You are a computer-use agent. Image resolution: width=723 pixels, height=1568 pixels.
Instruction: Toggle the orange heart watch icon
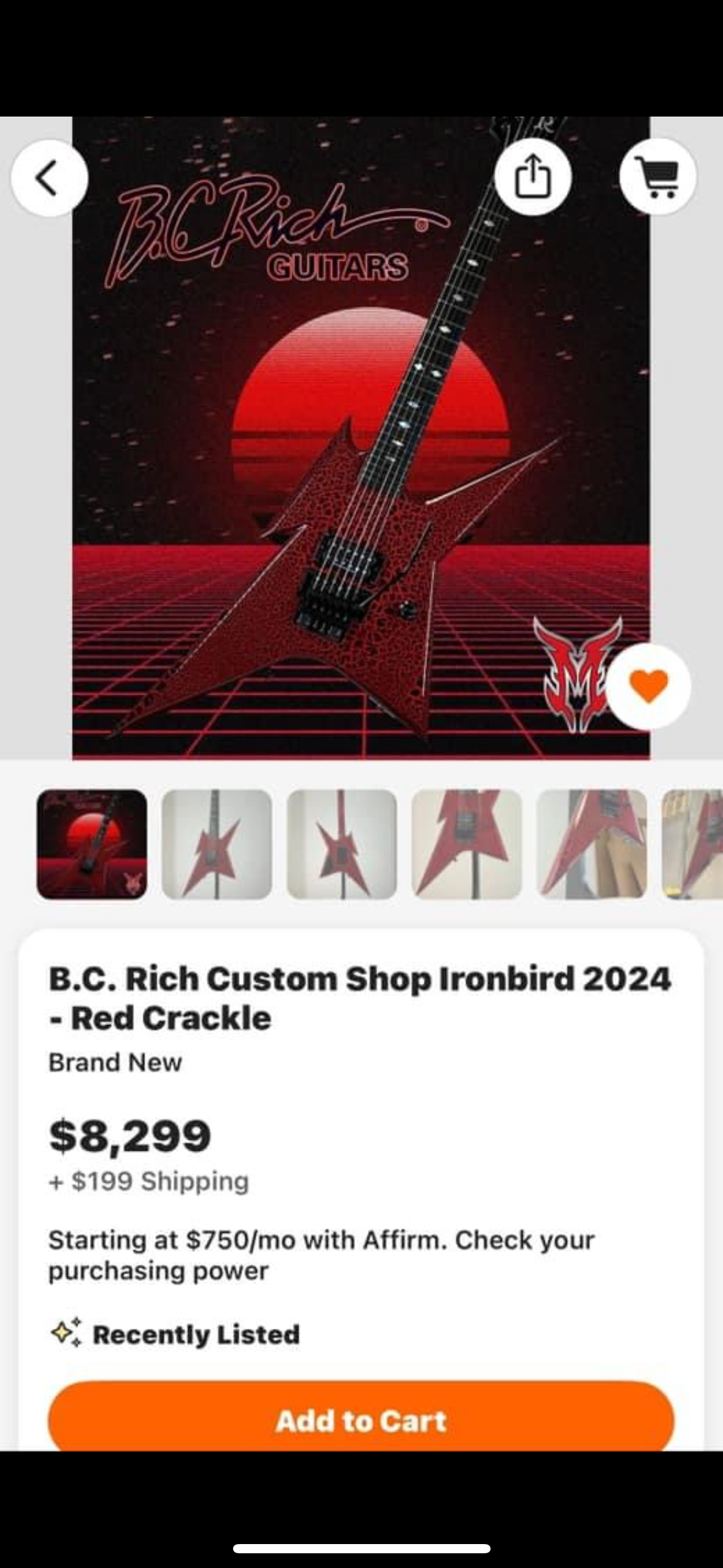point(649,686)
